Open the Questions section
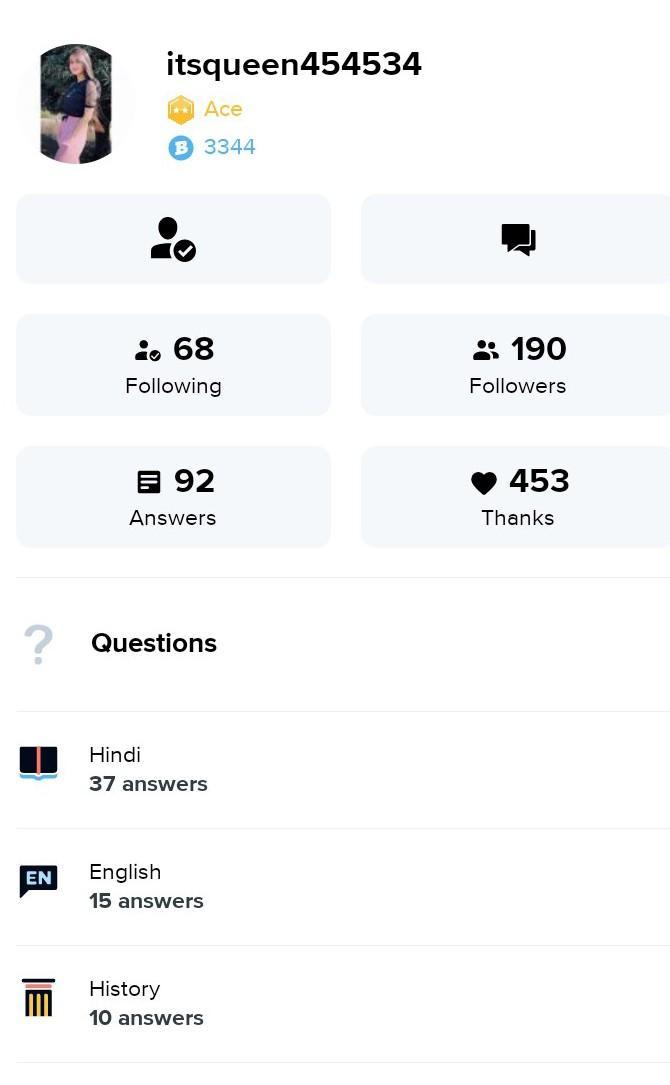This screenshot has width=670, height=1085. [x=343, y=644]
